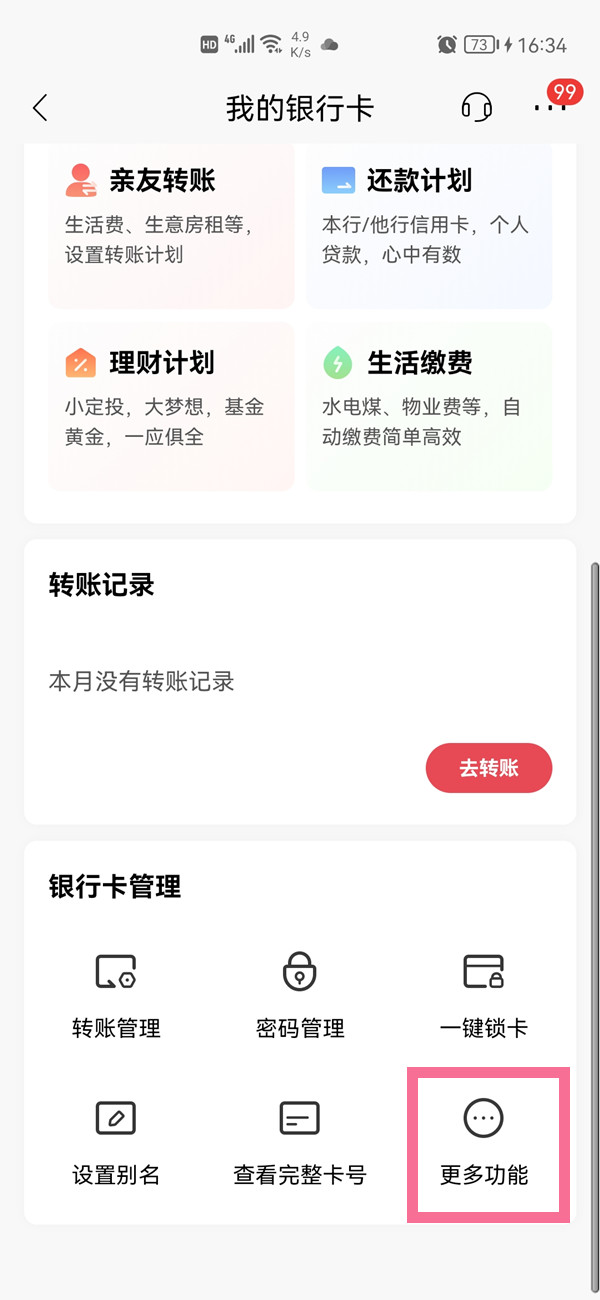Open the three-dot overflow menu
Screen dimensions: 600x1300
coord(549,108)
